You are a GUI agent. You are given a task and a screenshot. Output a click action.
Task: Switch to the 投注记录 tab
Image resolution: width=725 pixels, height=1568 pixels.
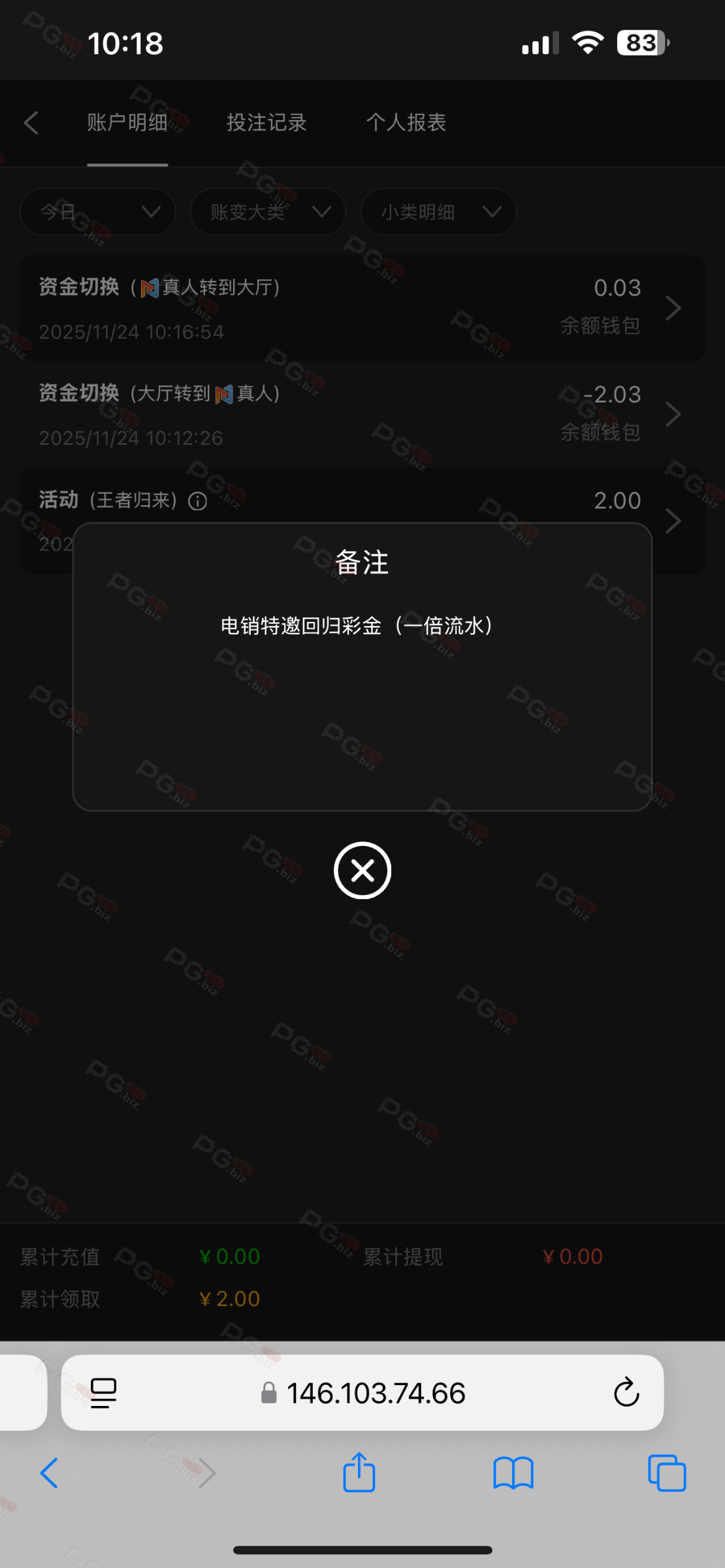266,123
